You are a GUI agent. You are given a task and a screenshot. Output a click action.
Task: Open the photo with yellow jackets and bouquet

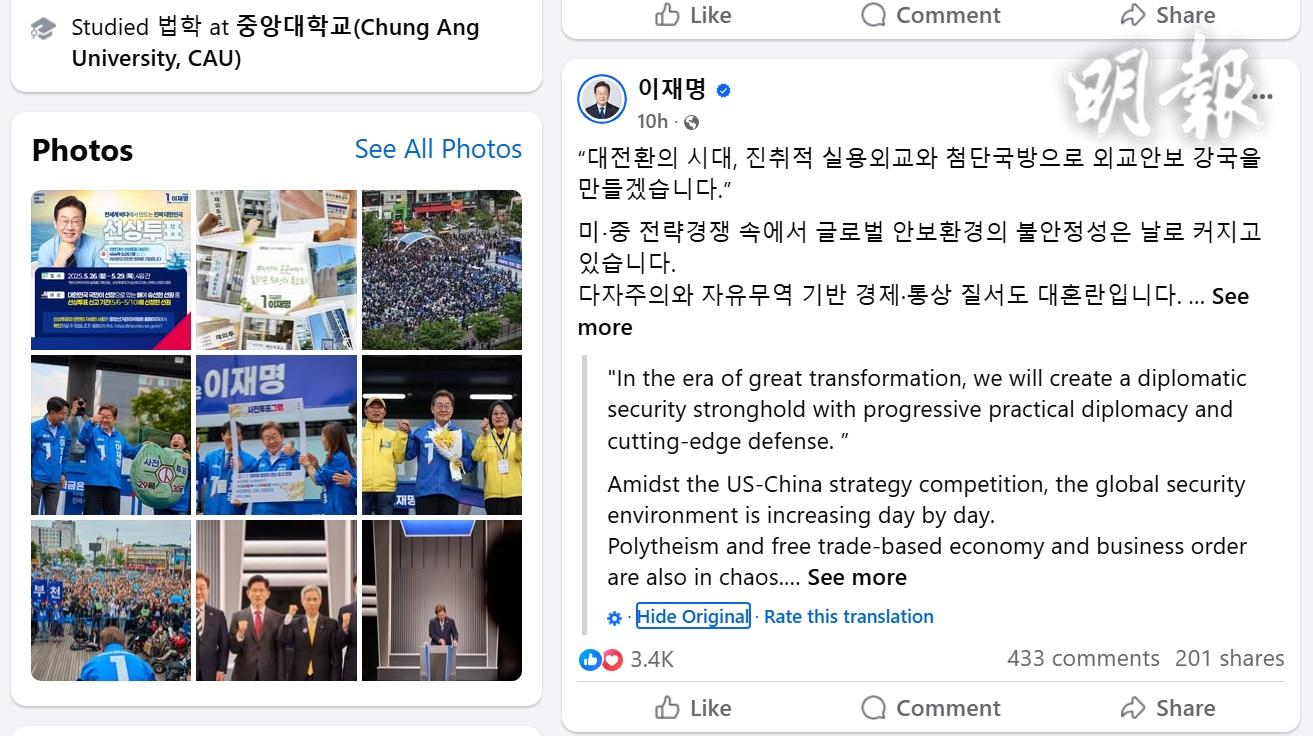click(441, 435)
